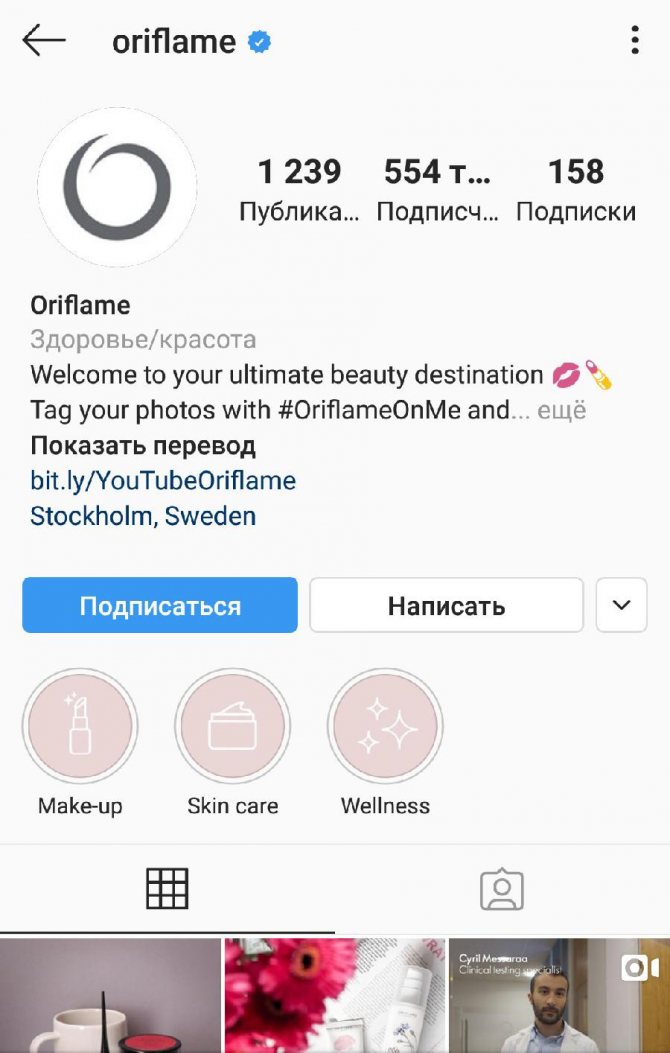Switch to the grid posts tab
This screenshot has width=670, height=1053.
point(167,888)
